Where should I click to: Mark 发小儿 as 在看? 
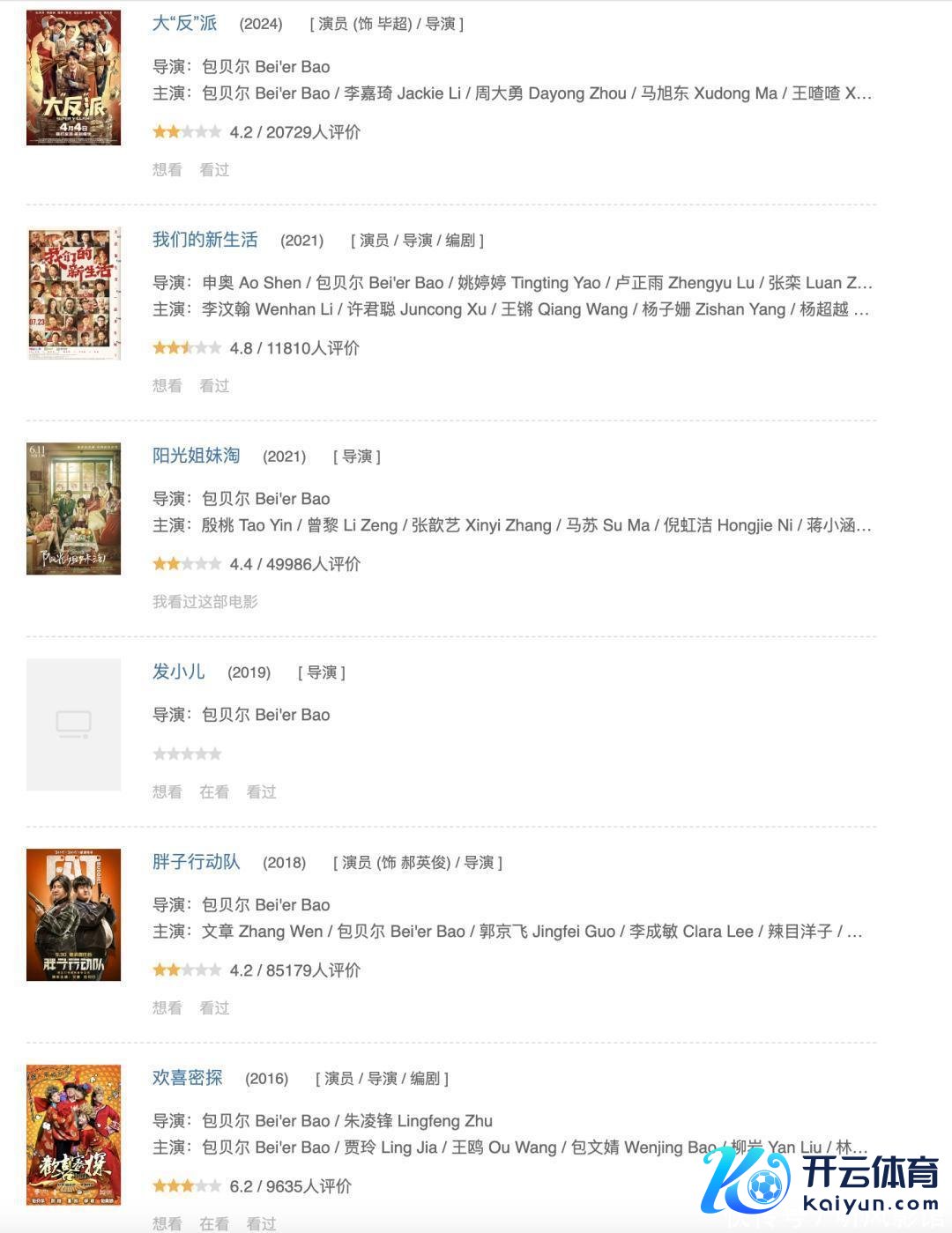(214, 791)
